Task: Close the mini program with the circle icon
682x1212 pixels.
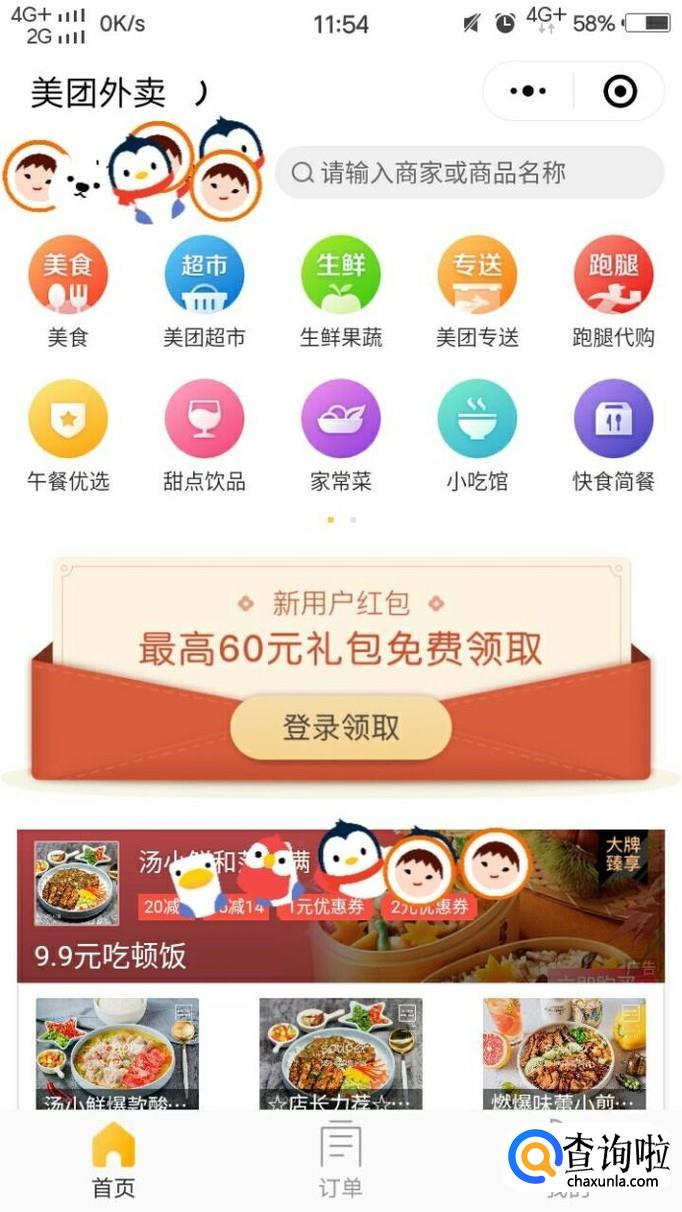Action: (620, 92)
